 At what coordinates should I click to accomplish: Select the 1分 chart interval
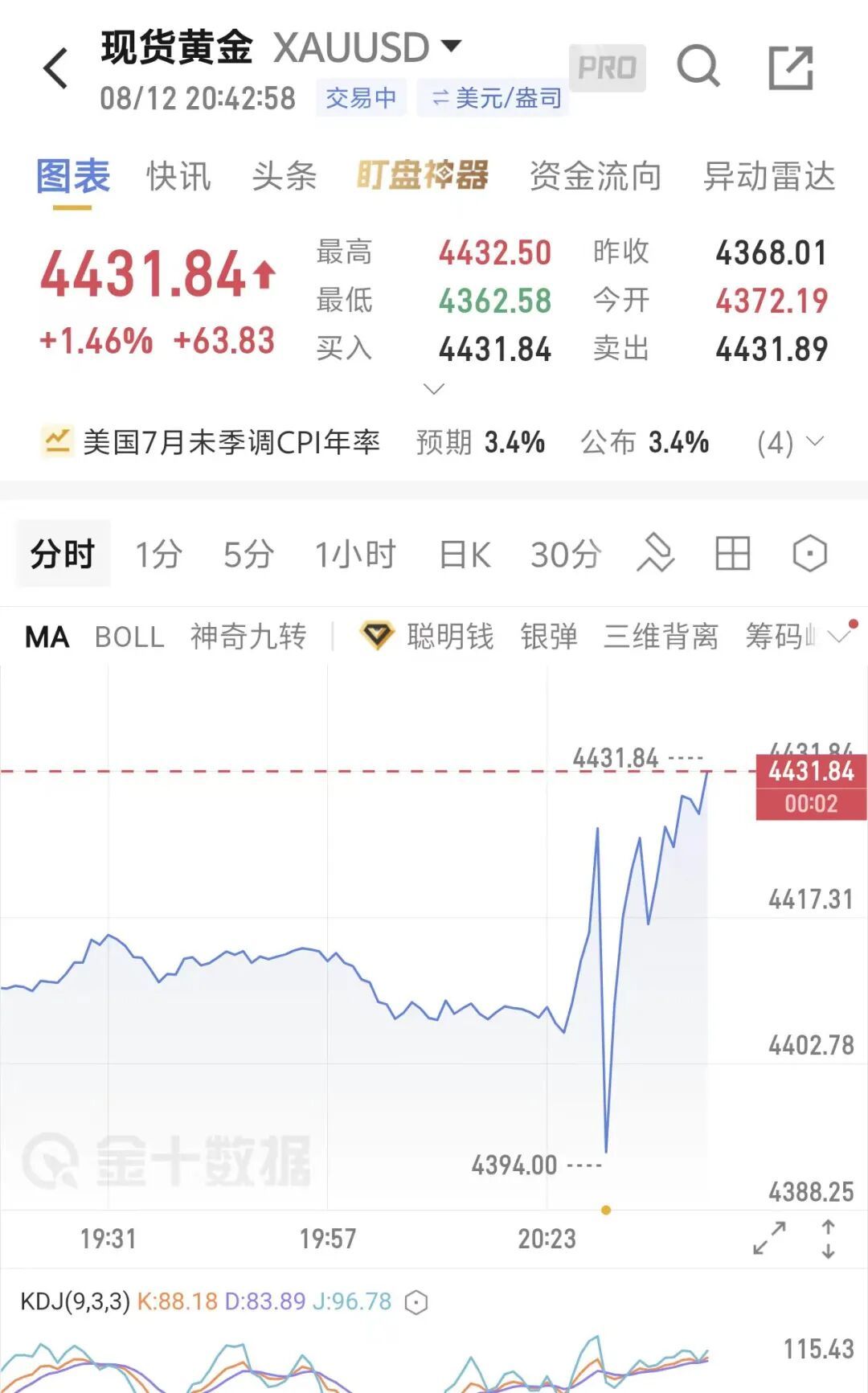click(158, 555)
